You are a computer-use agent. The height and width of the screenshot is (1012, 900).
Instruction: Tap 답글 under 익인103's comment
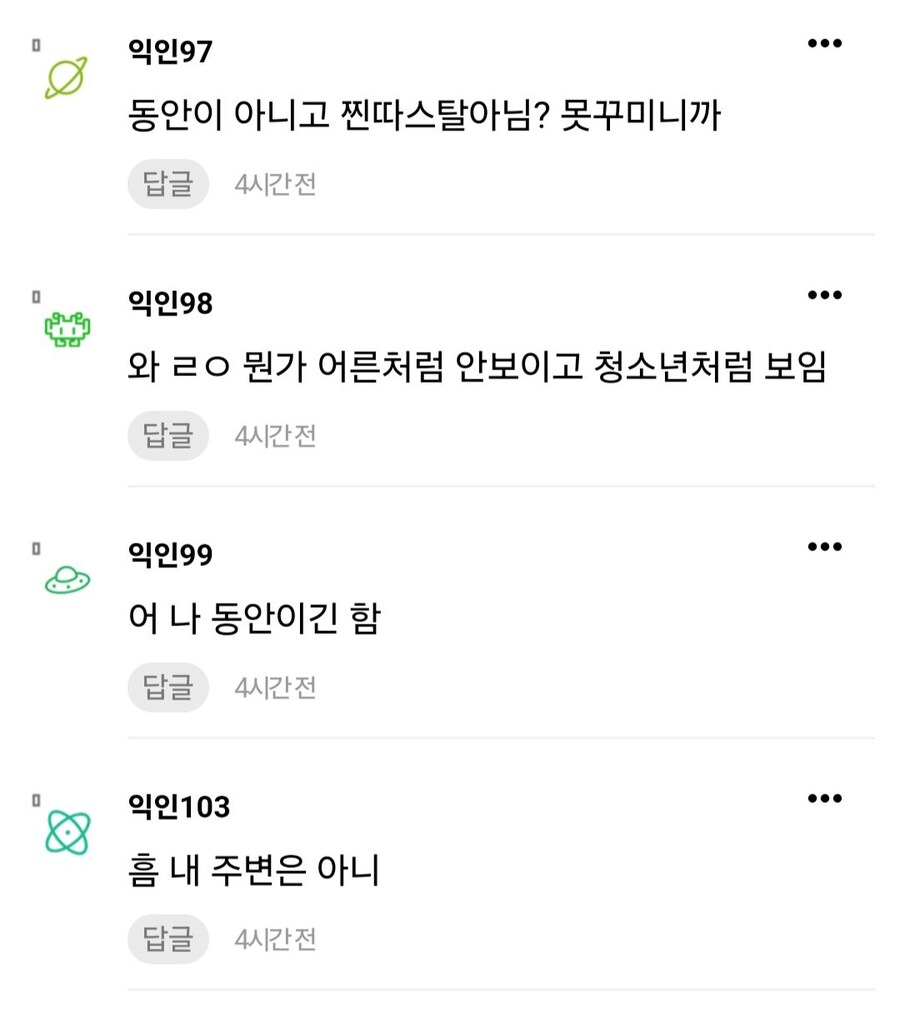[x=168, y=939]
